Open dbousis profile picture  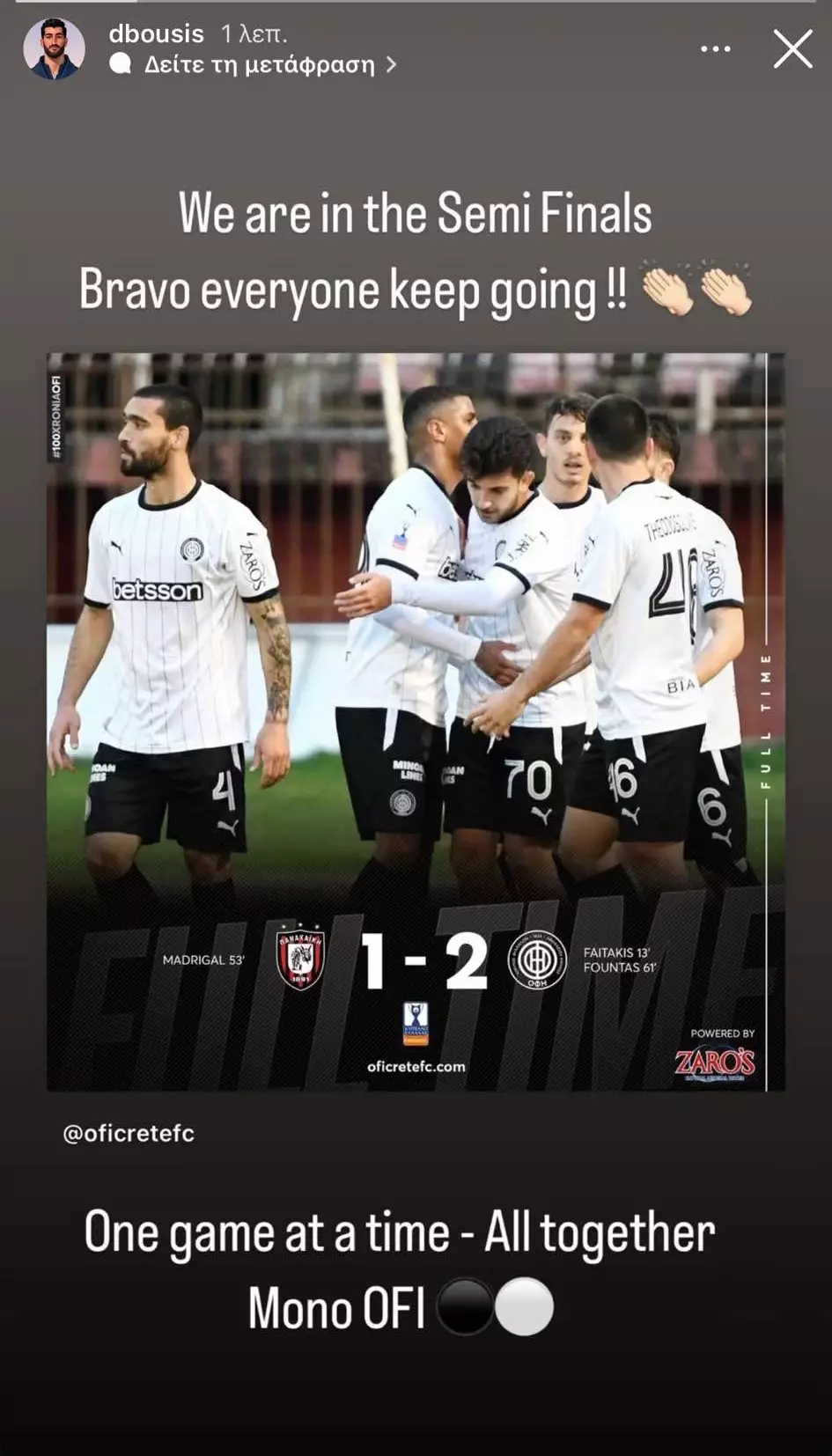coord(54,49)
